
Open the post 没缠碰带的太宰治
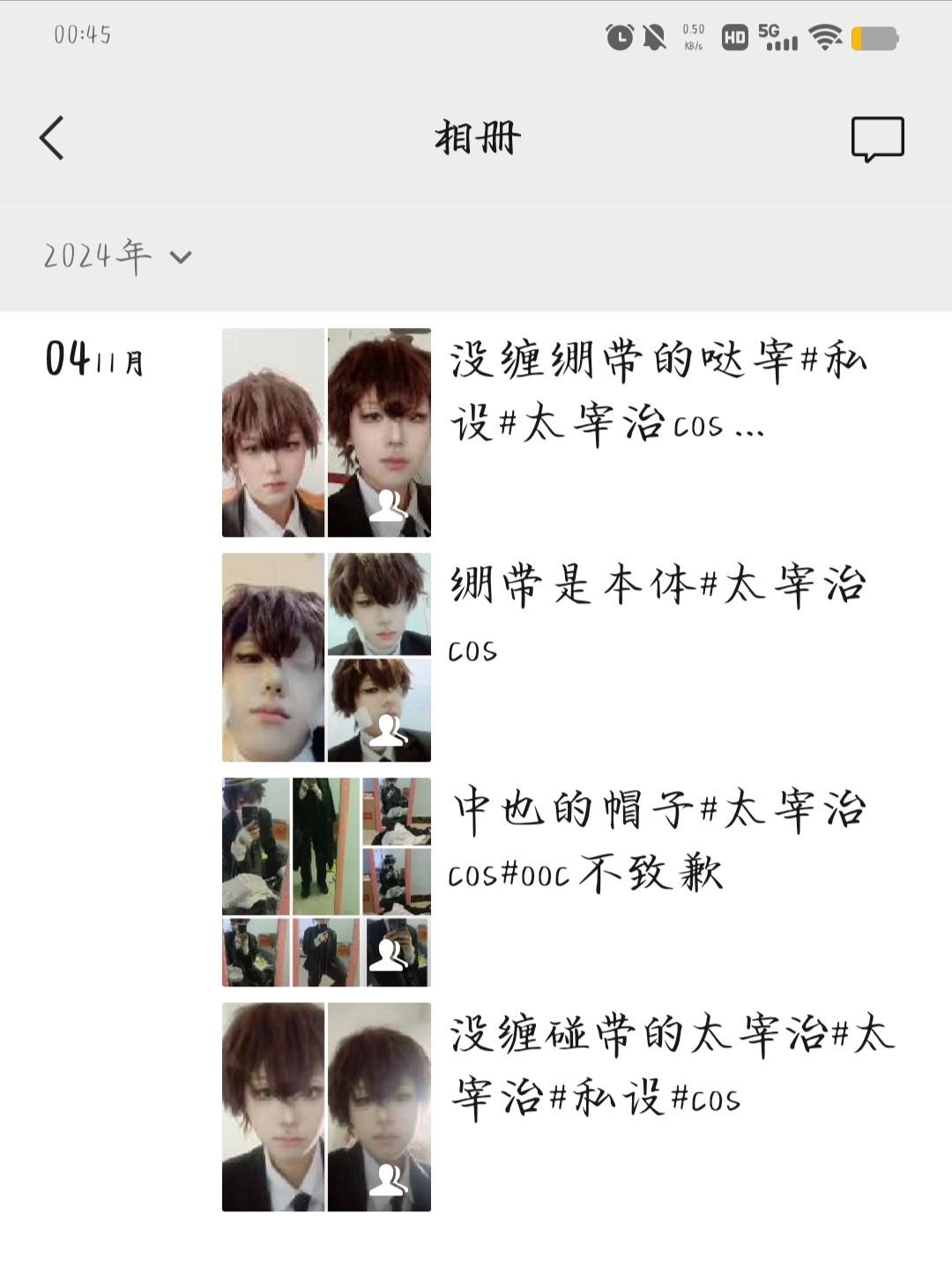559,1106
